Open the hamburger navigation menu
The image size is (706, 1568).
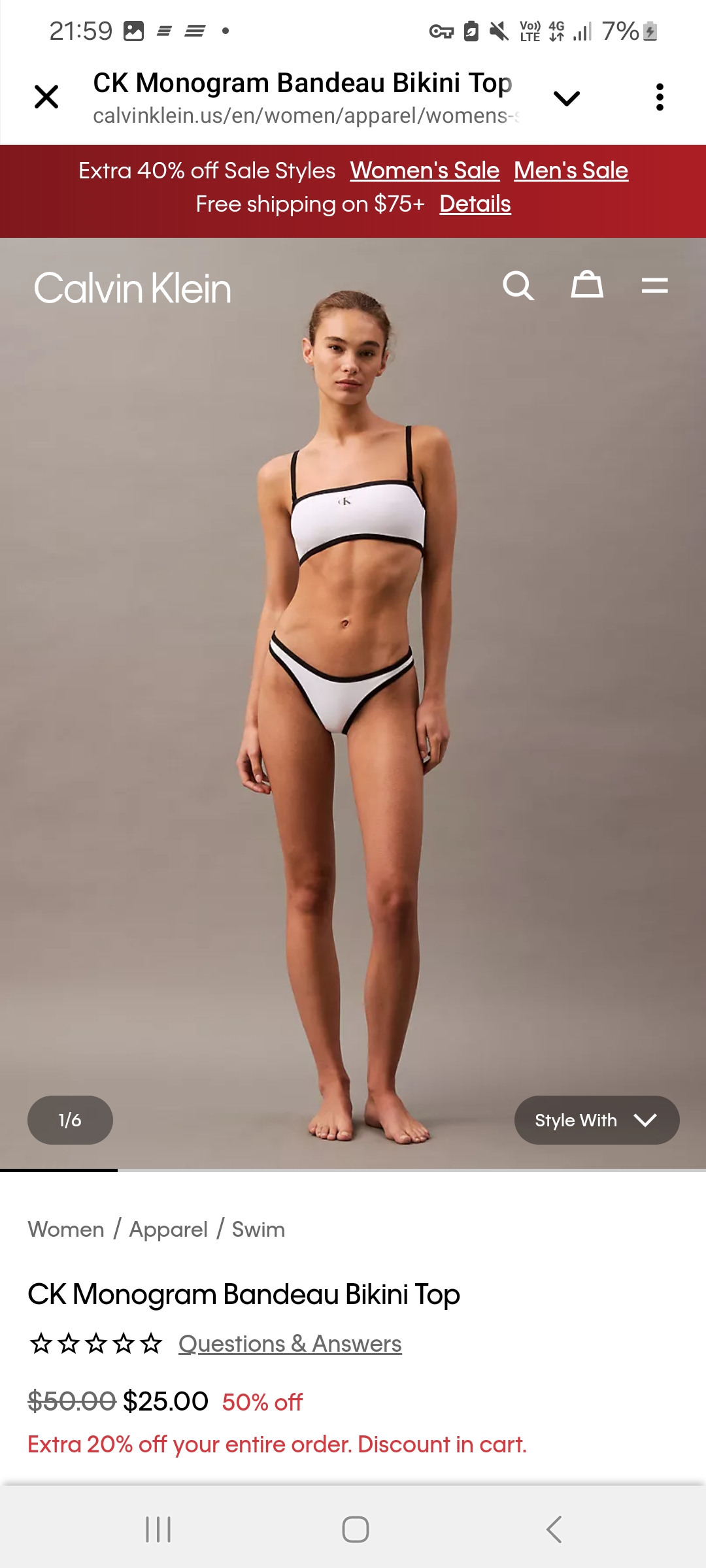click(654, 286)
